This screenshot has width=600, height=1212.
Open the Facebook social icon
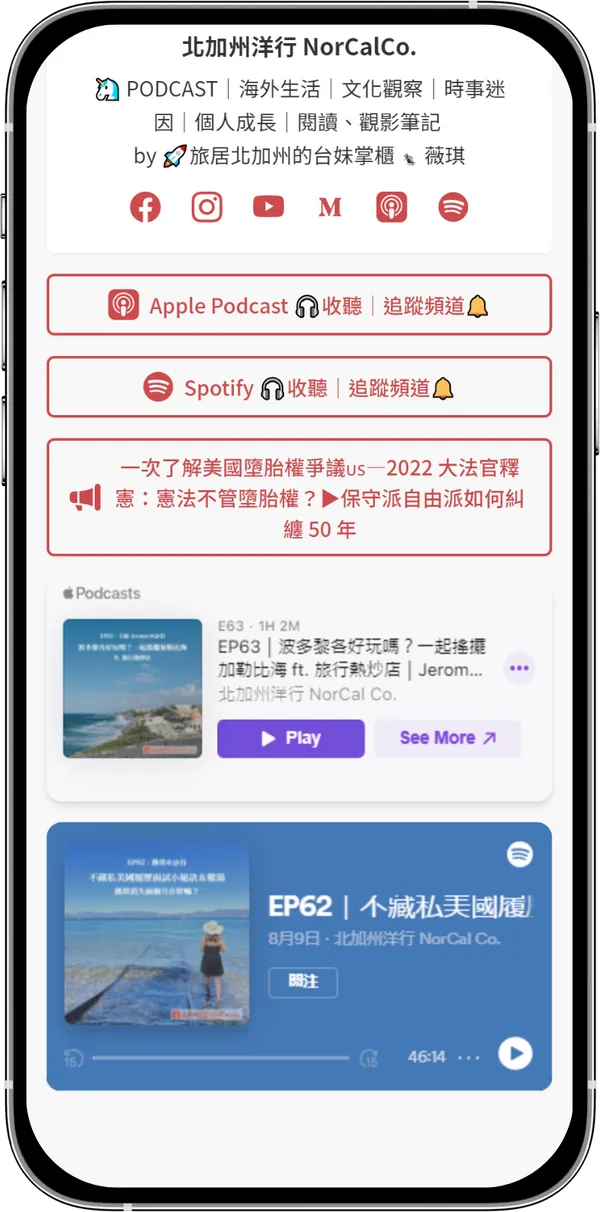[145, 207]
